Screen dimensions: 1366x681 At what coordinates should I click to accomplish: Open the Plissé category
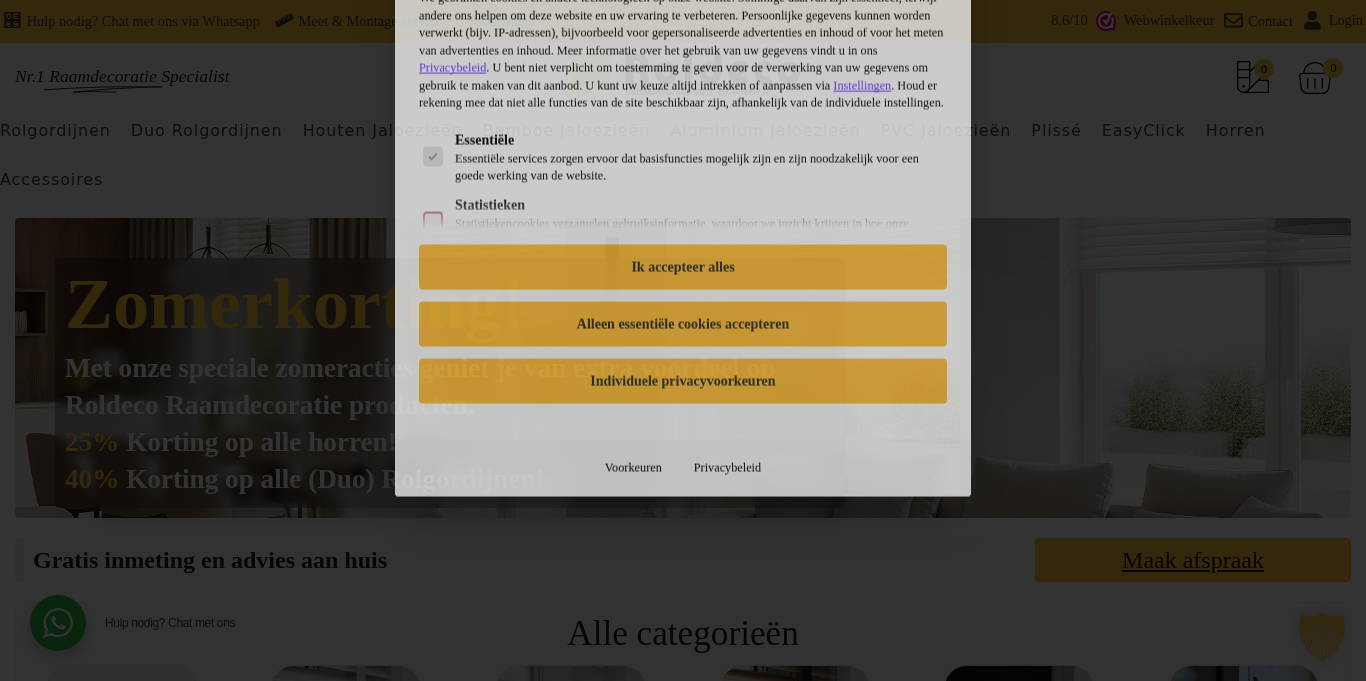click(x=1056, y=130)
